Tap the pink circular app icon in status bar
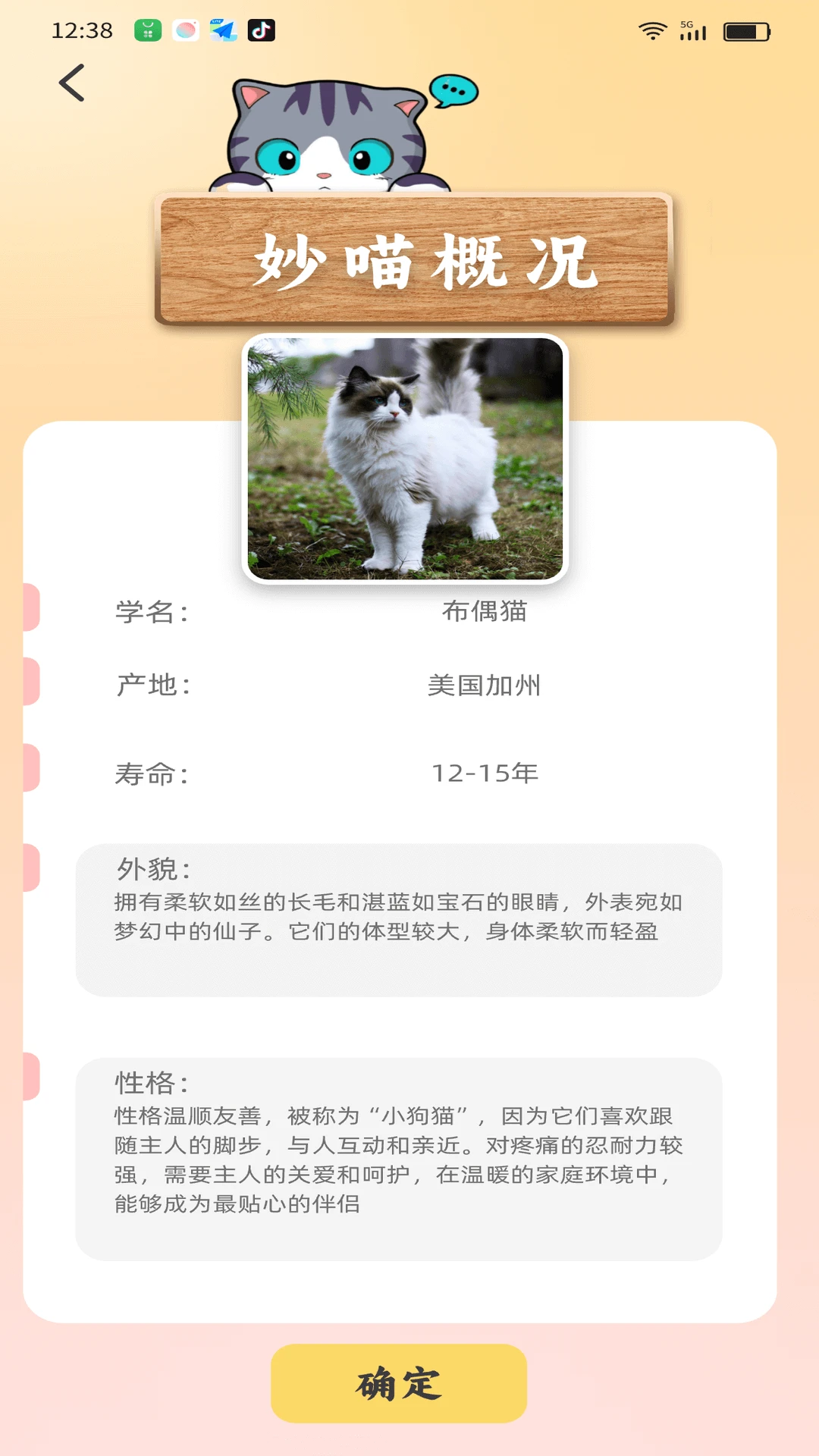The image size is (819, 1456). [x=184, y=32]
